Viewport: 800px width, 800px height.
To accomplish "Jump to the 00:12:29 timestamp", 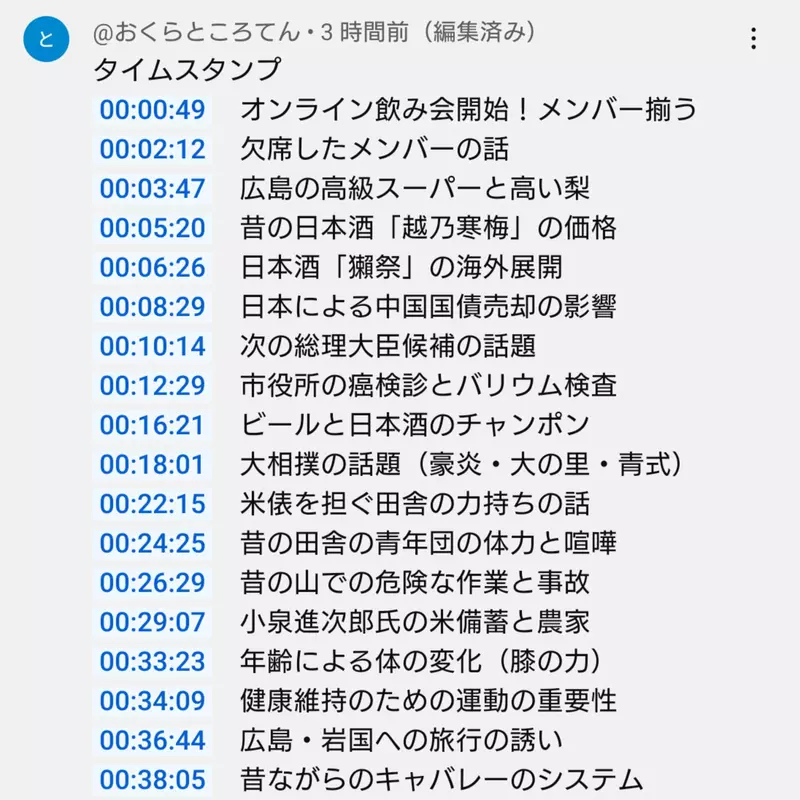I will click(x=152, y=386).
